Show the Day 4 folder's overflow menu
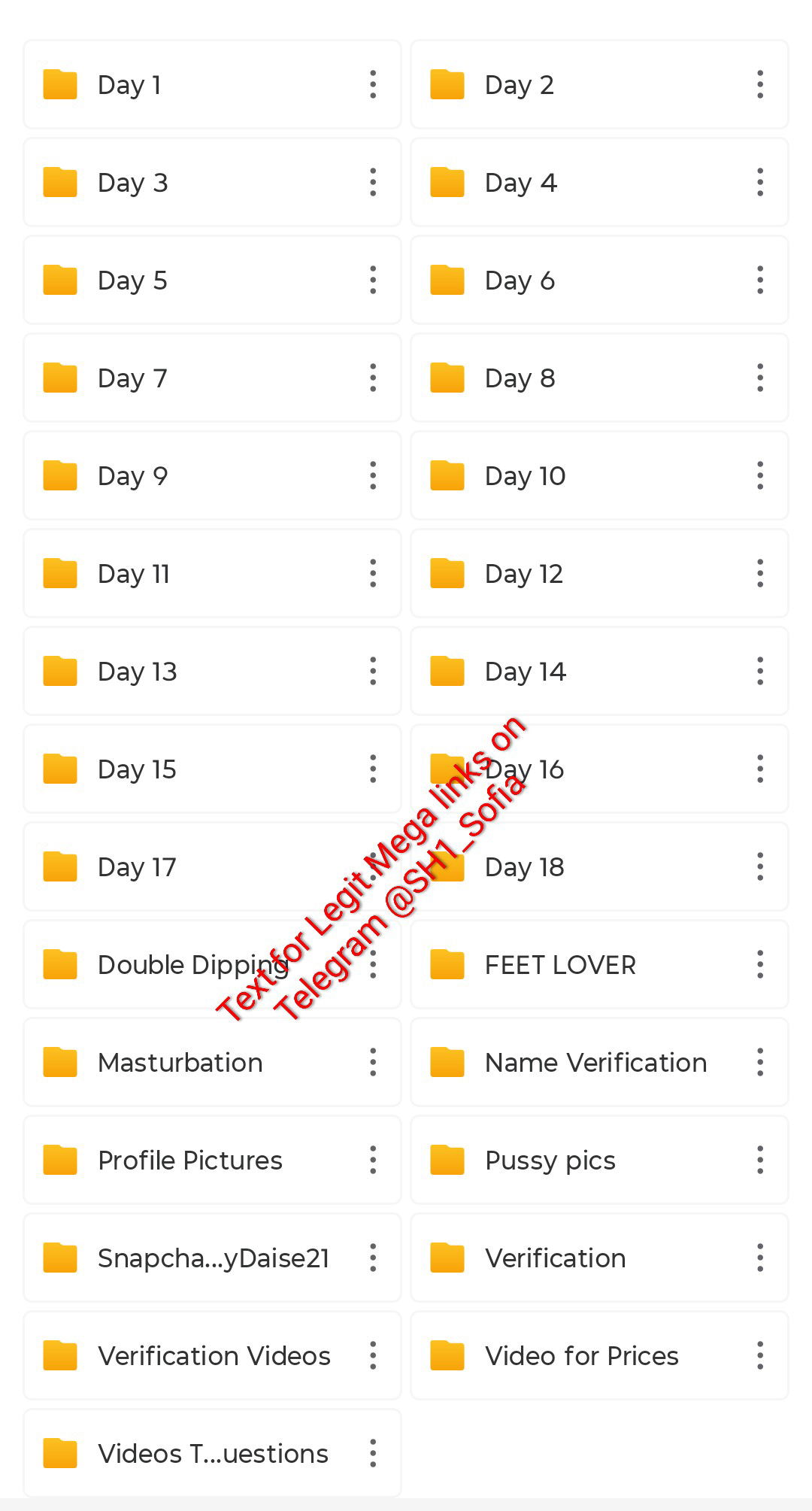 (x=760, y=183)
